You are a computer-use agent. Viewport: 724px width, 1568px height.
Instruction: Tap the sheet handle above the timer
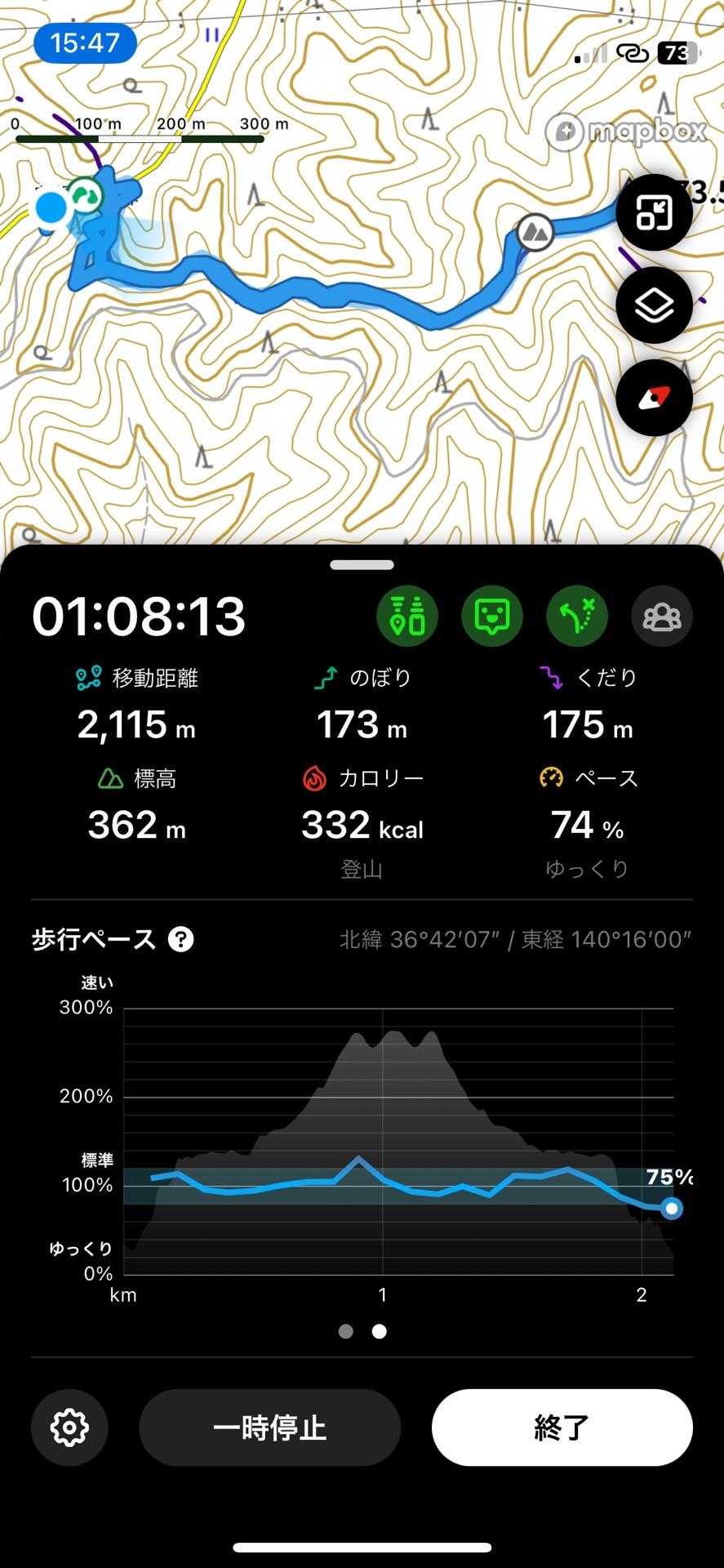362,564
